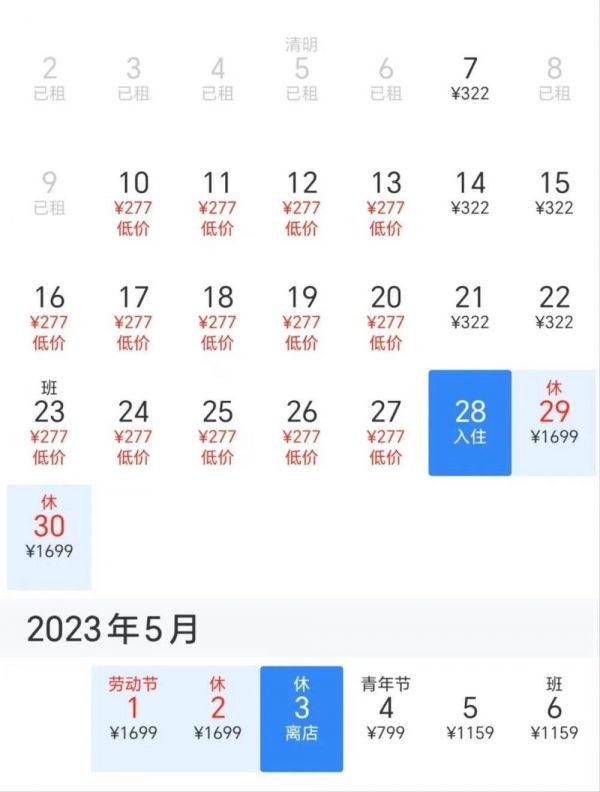Screen dimensions: 600x792
Task: Pick April 21 priced ¥322
Action: 470,308
